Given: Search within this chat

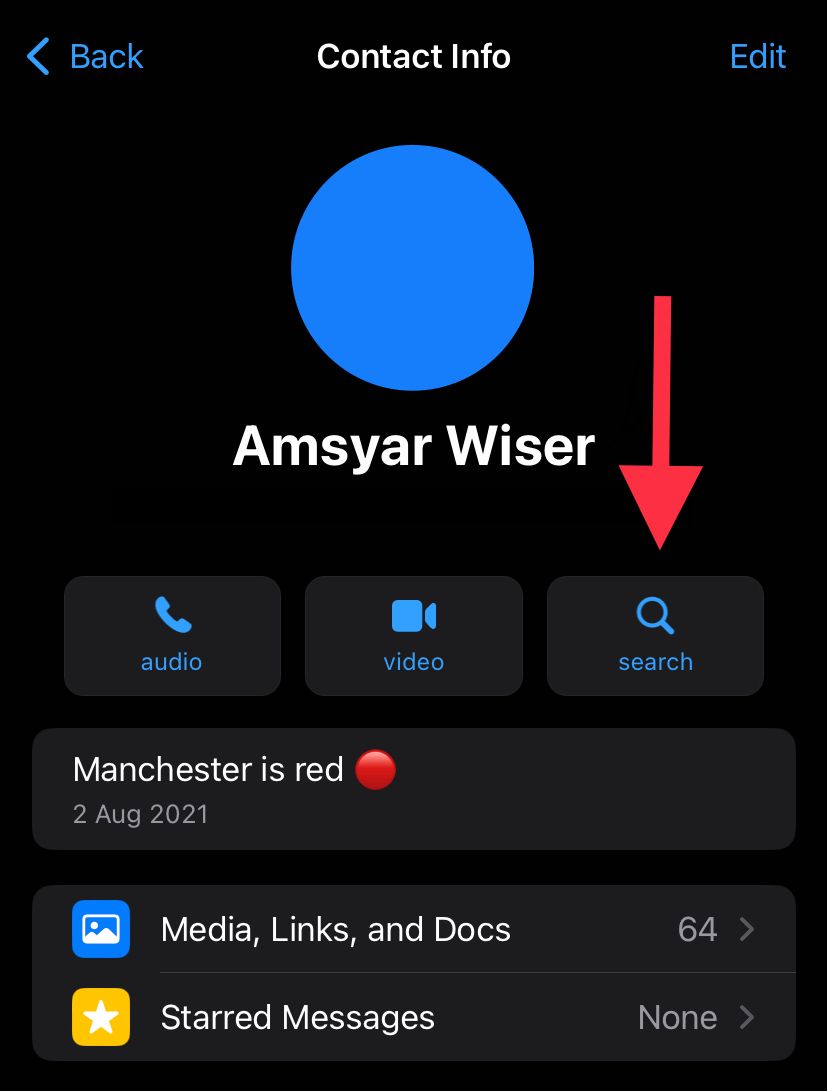Looking at the screenshot, I should coord(655,635).
